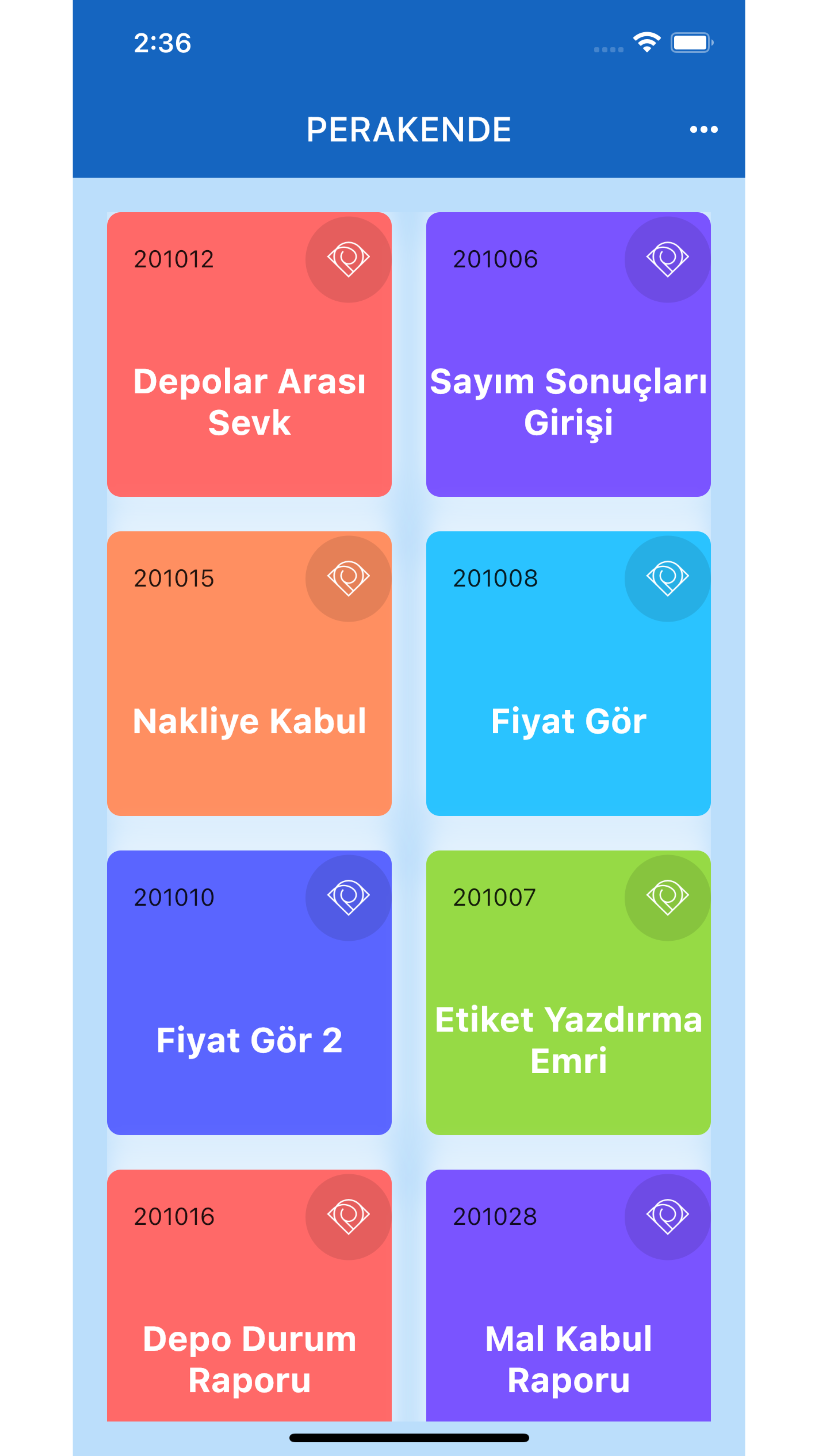
Task: Go to Nakliye Kabul
Action: 249,673
